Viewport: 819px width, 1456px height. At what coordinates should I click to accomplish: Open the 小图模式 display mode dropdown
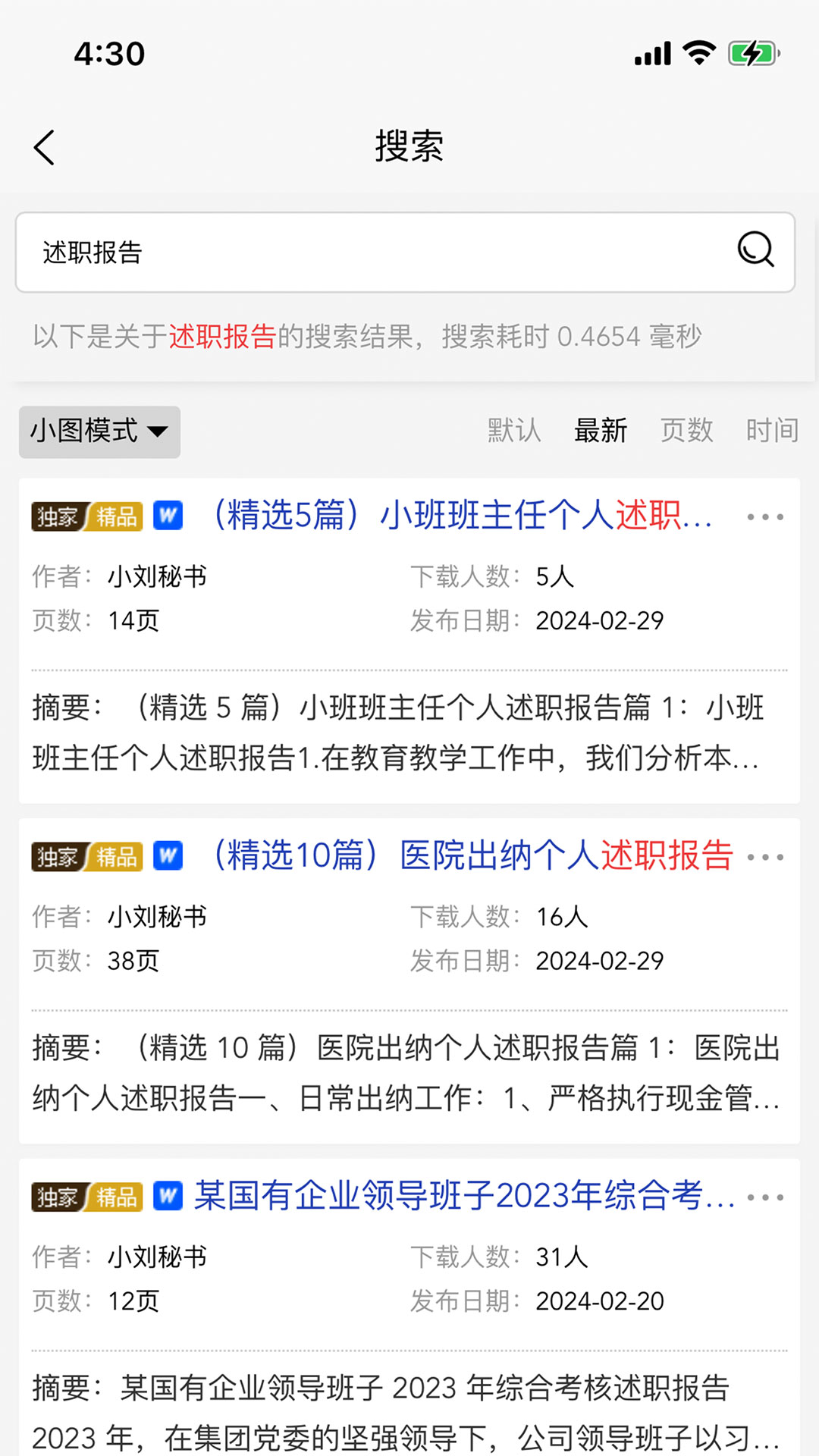[x=99, y=431]
